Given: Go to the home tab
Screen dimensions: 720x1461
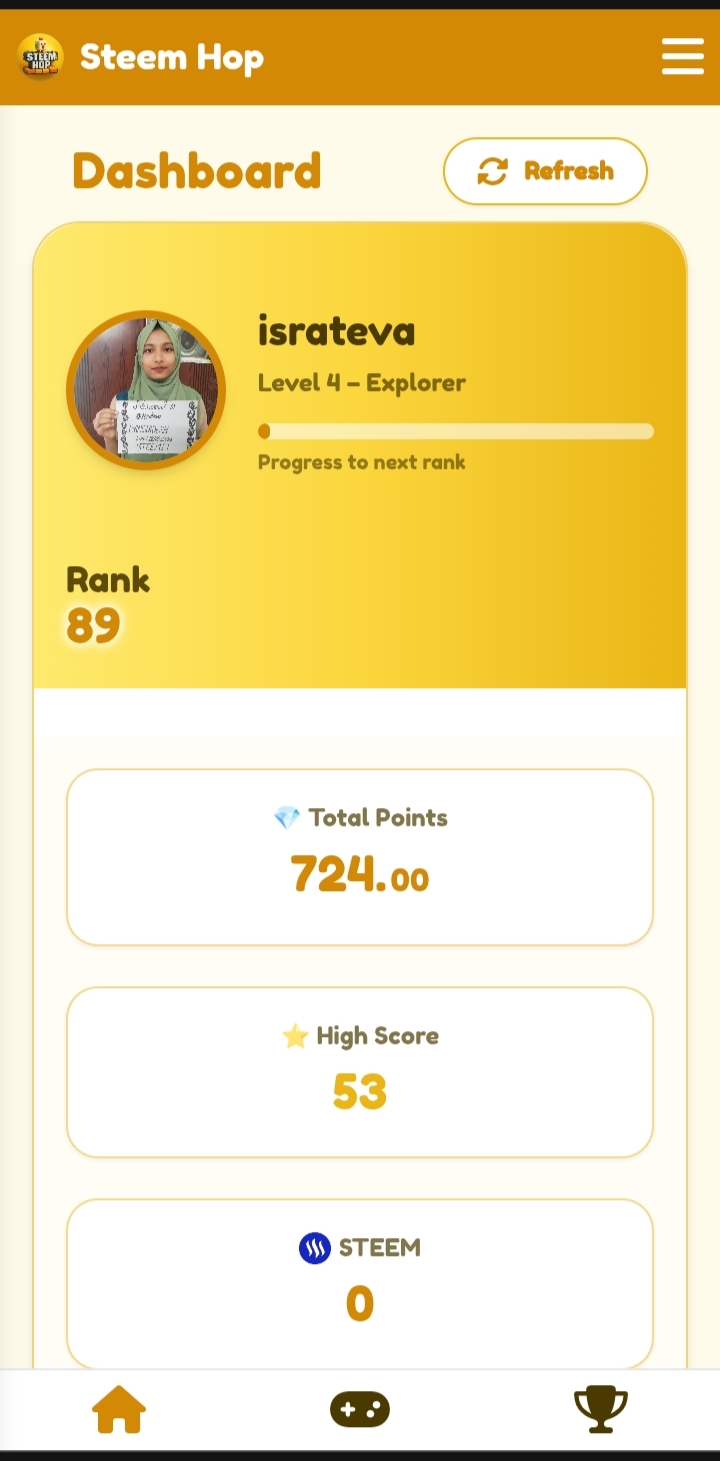Looking at the screenshot, I should (119, 1409).
